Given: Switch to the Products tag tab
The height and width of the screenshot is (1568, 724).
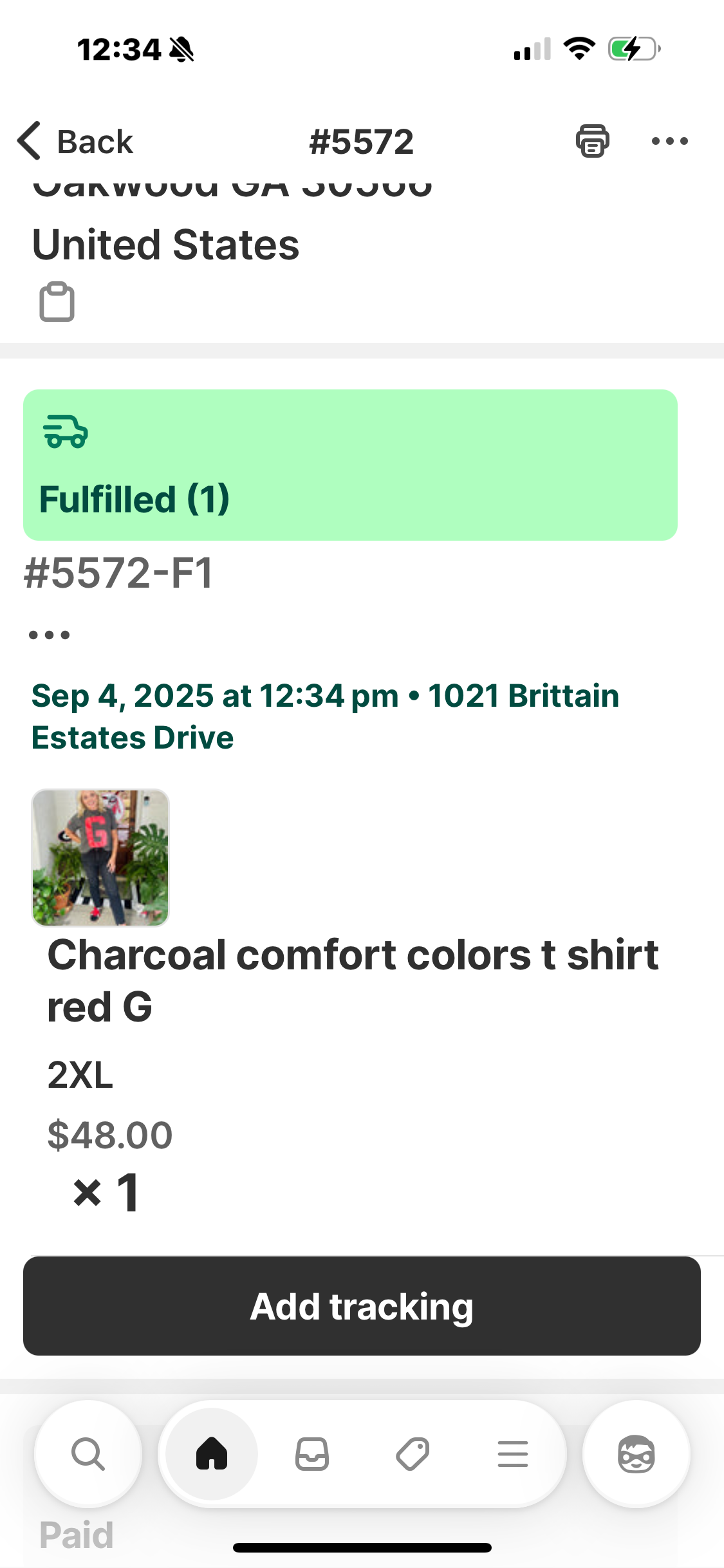Looking at the screenshot, I should [413, 1453].
